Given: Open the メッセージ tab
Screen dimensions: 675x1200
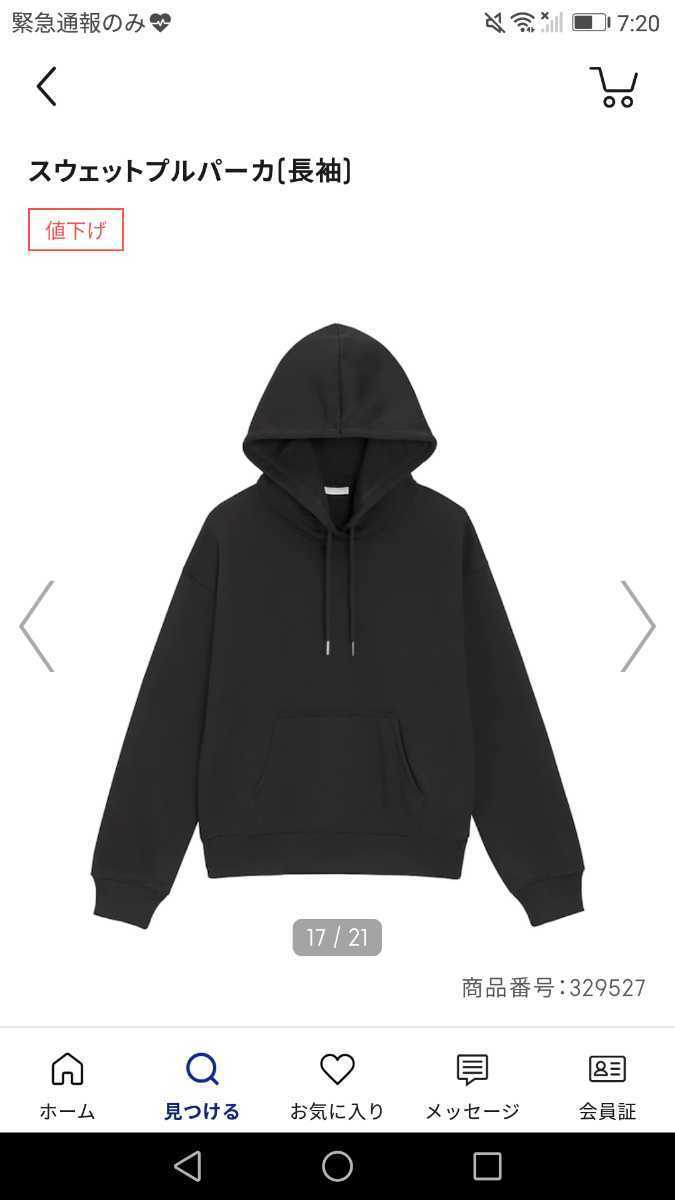Looking at the screenshot, I should click(x=472, y=1085).
